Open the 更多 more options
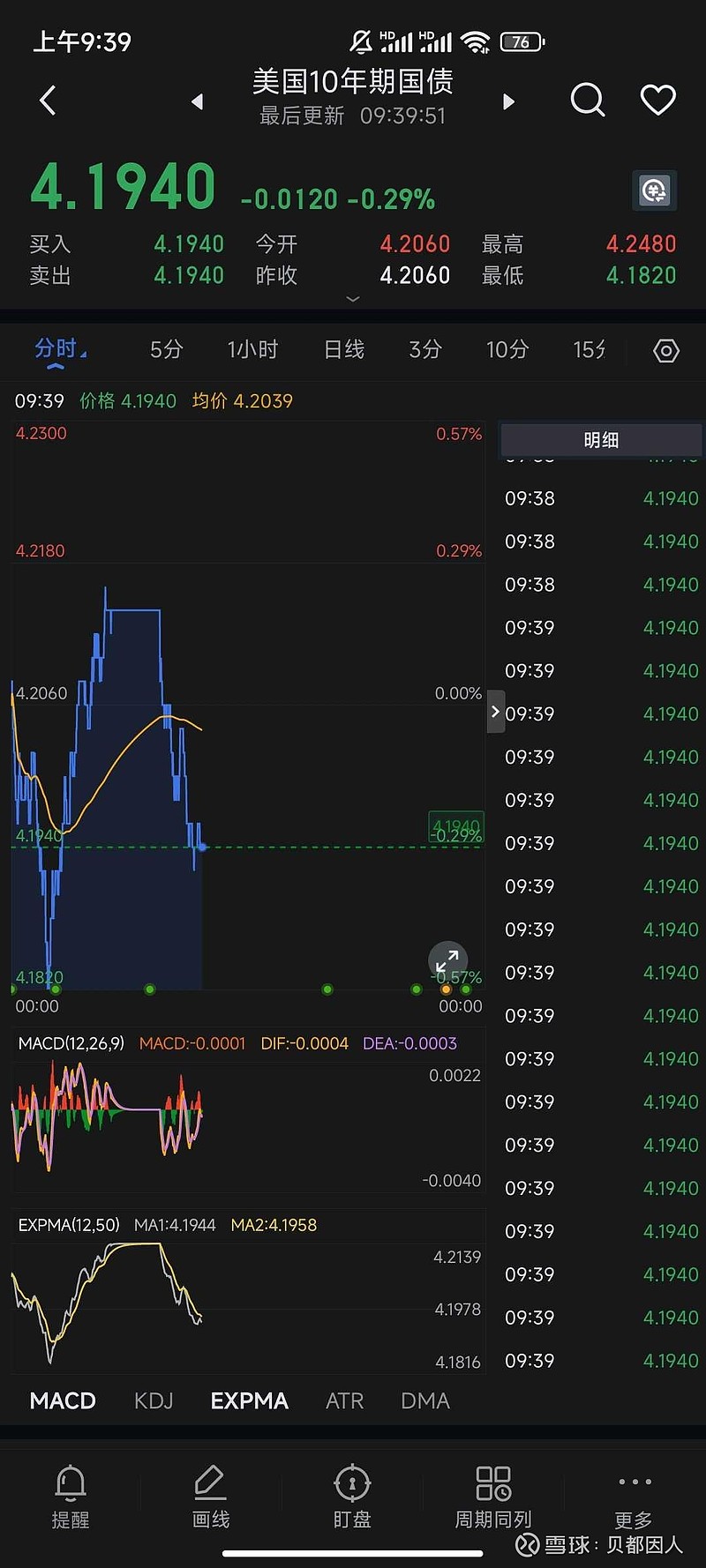 (x=634, y=1497)
